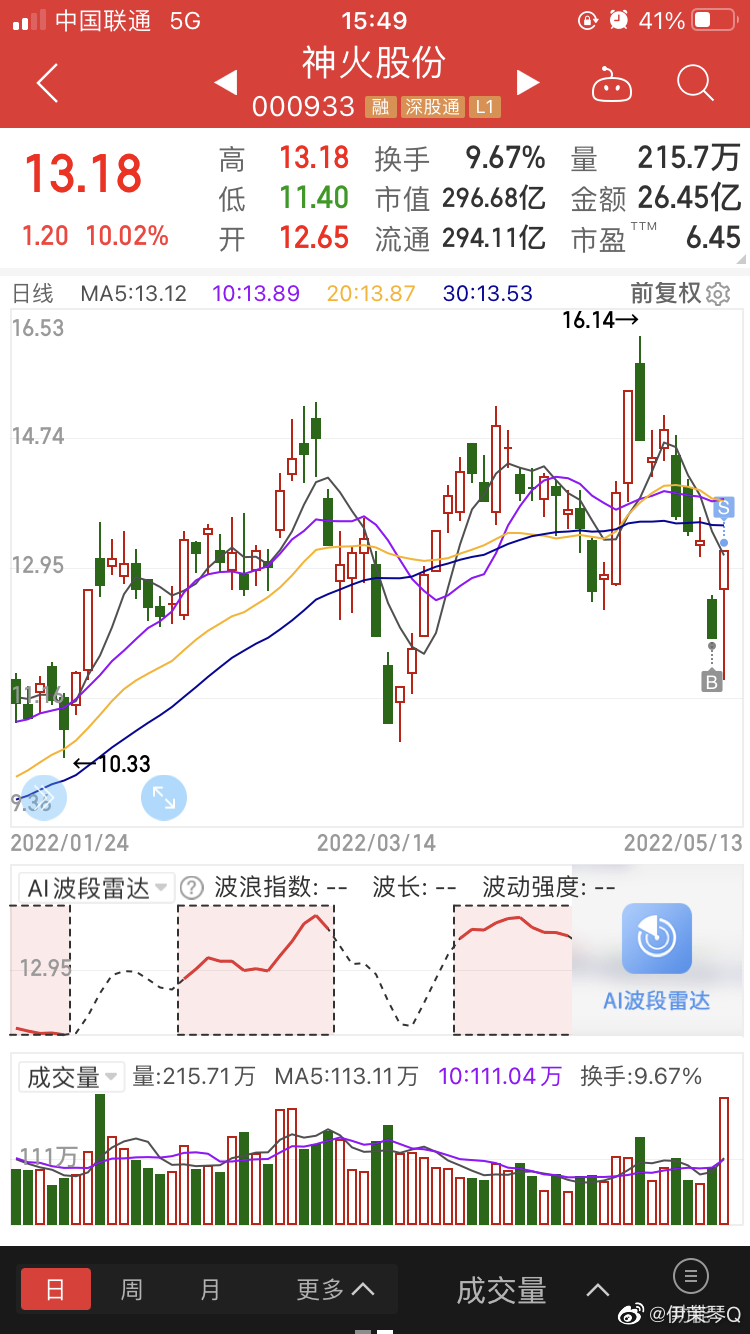Switch to 月 monthly chart

[210, 1289]
